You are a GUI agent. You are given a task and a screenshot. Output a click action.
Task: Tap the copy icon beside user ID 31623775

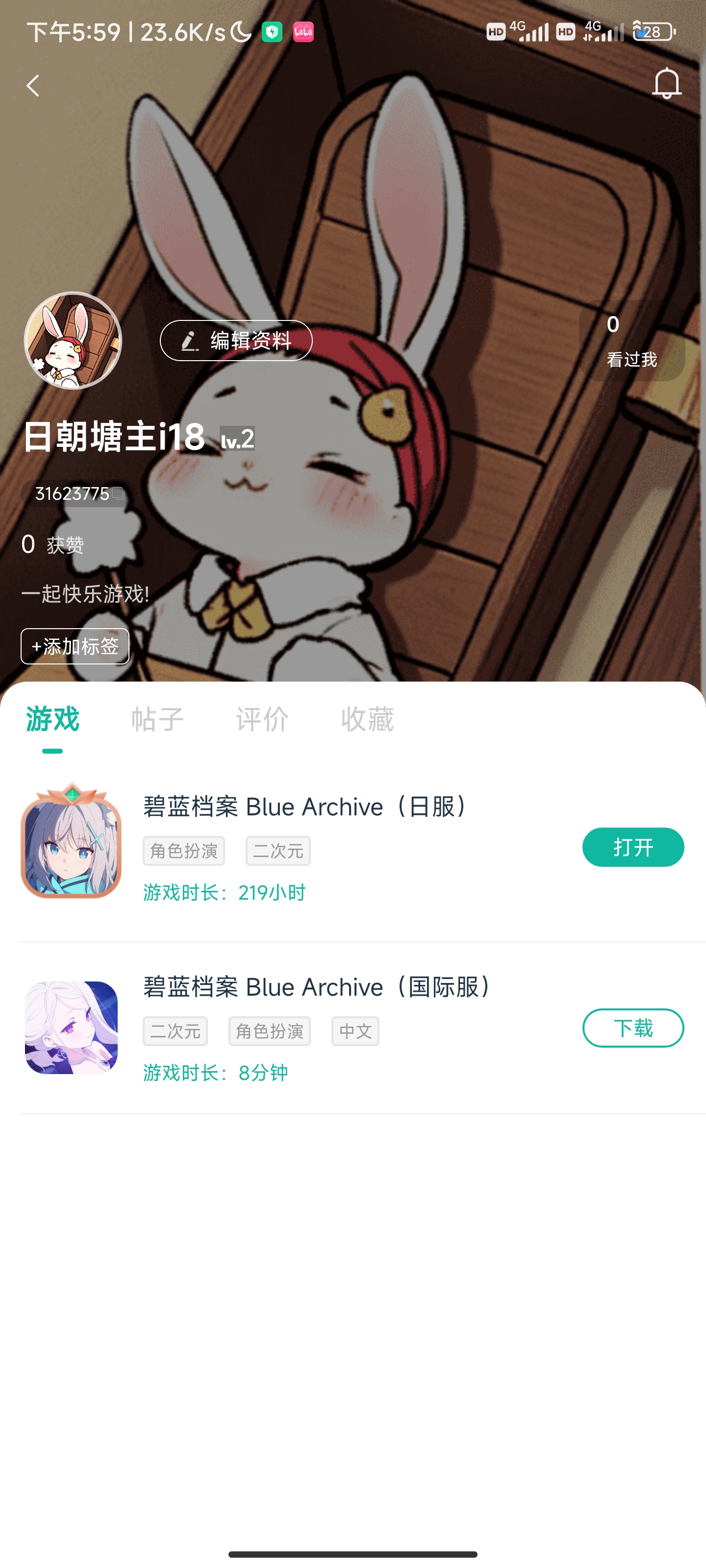tap(118, 494)
